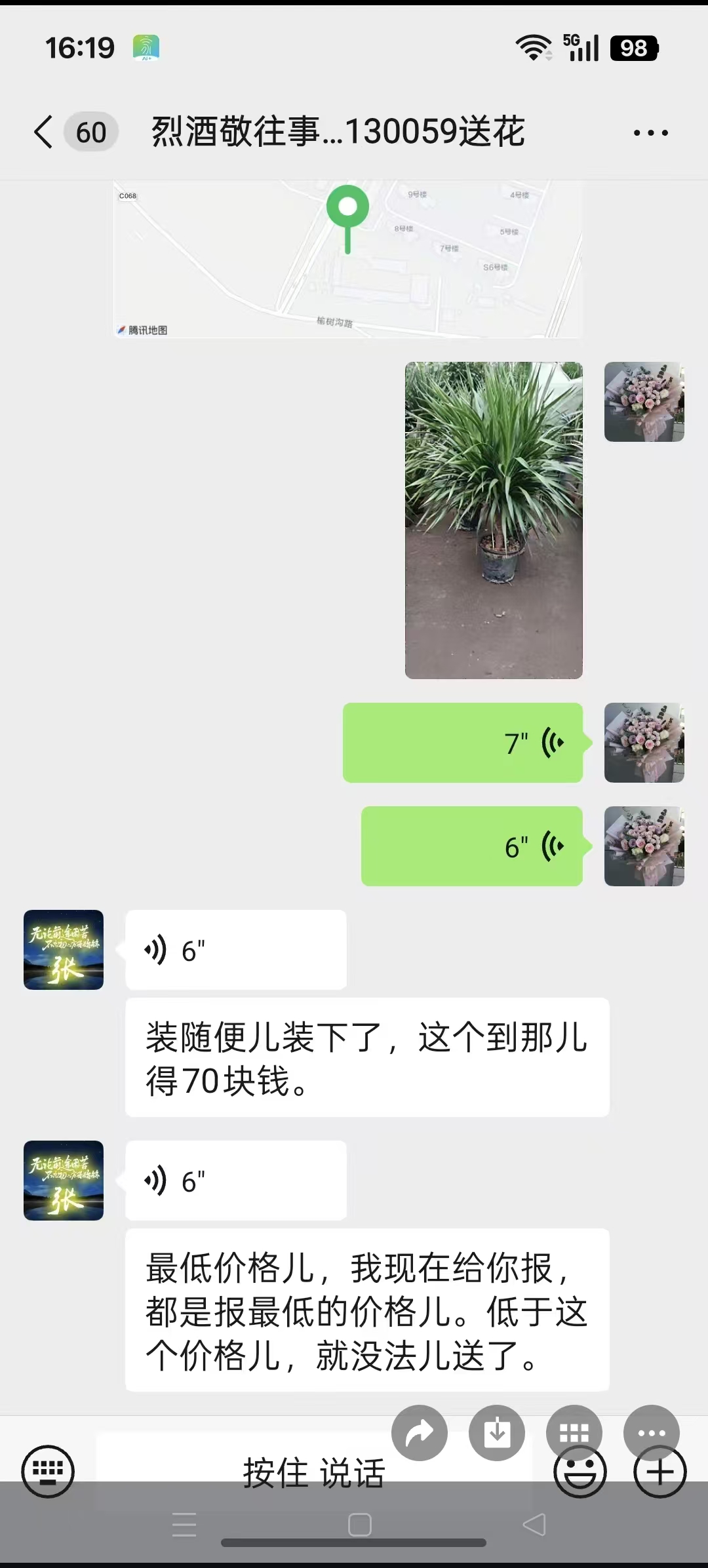This screenshot has width=708, height=1568.
Task: Open the shared Tencent map location
Action: [347, 260]
